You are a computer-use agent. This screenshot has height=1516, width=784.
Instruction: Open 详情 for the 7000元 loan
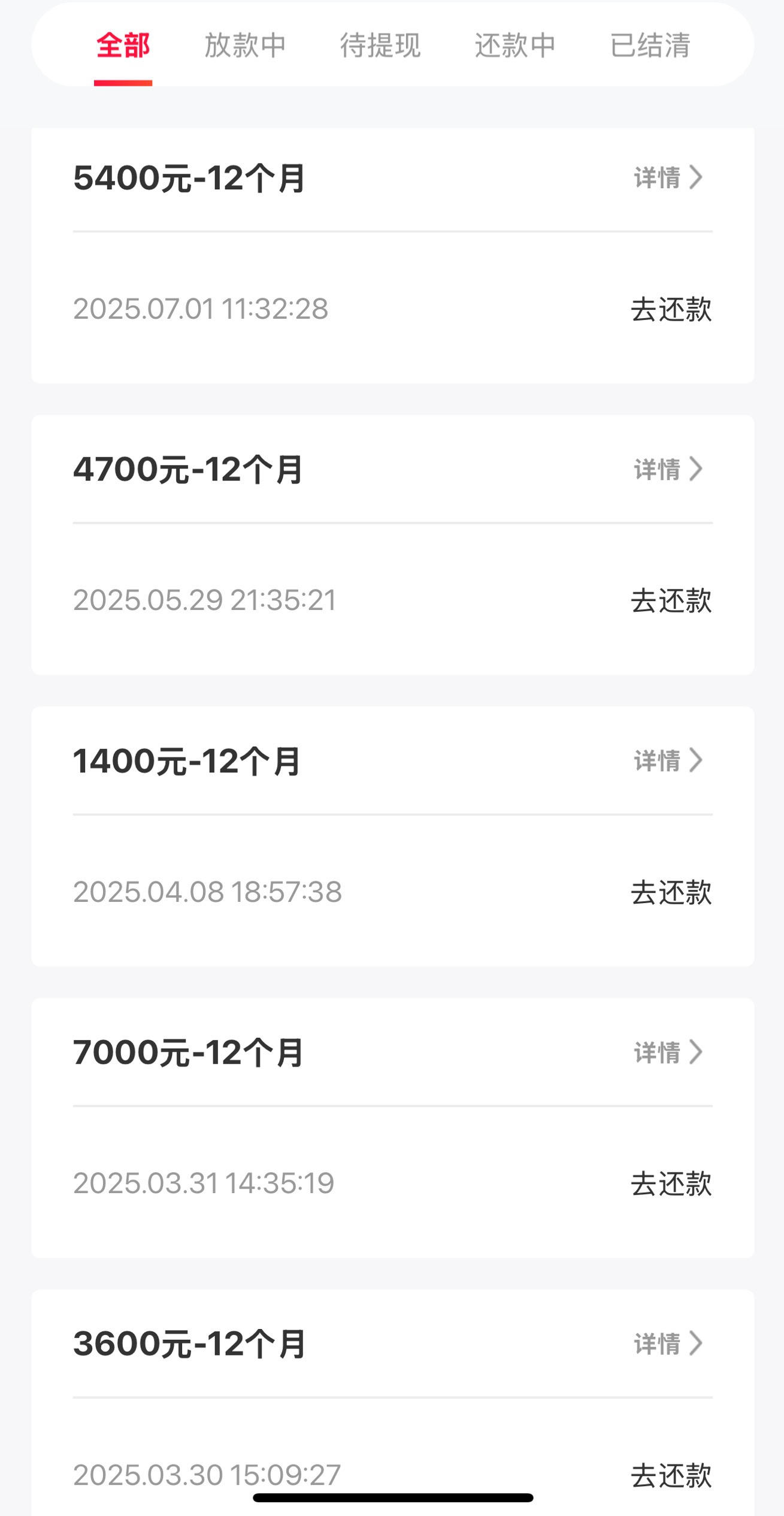click(668, 1052)
